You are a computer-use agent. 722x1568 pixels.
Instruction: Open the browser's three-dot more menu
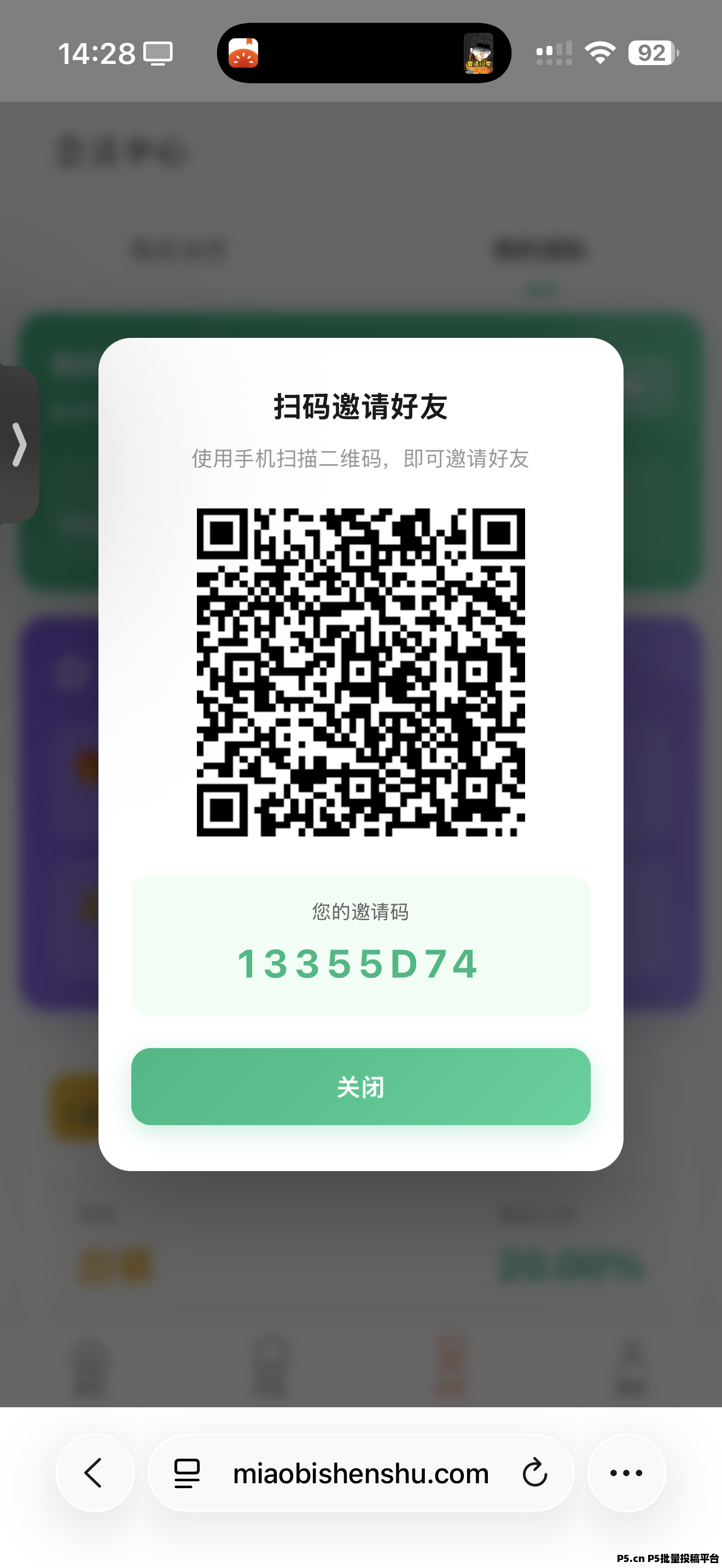point(626,1473)
